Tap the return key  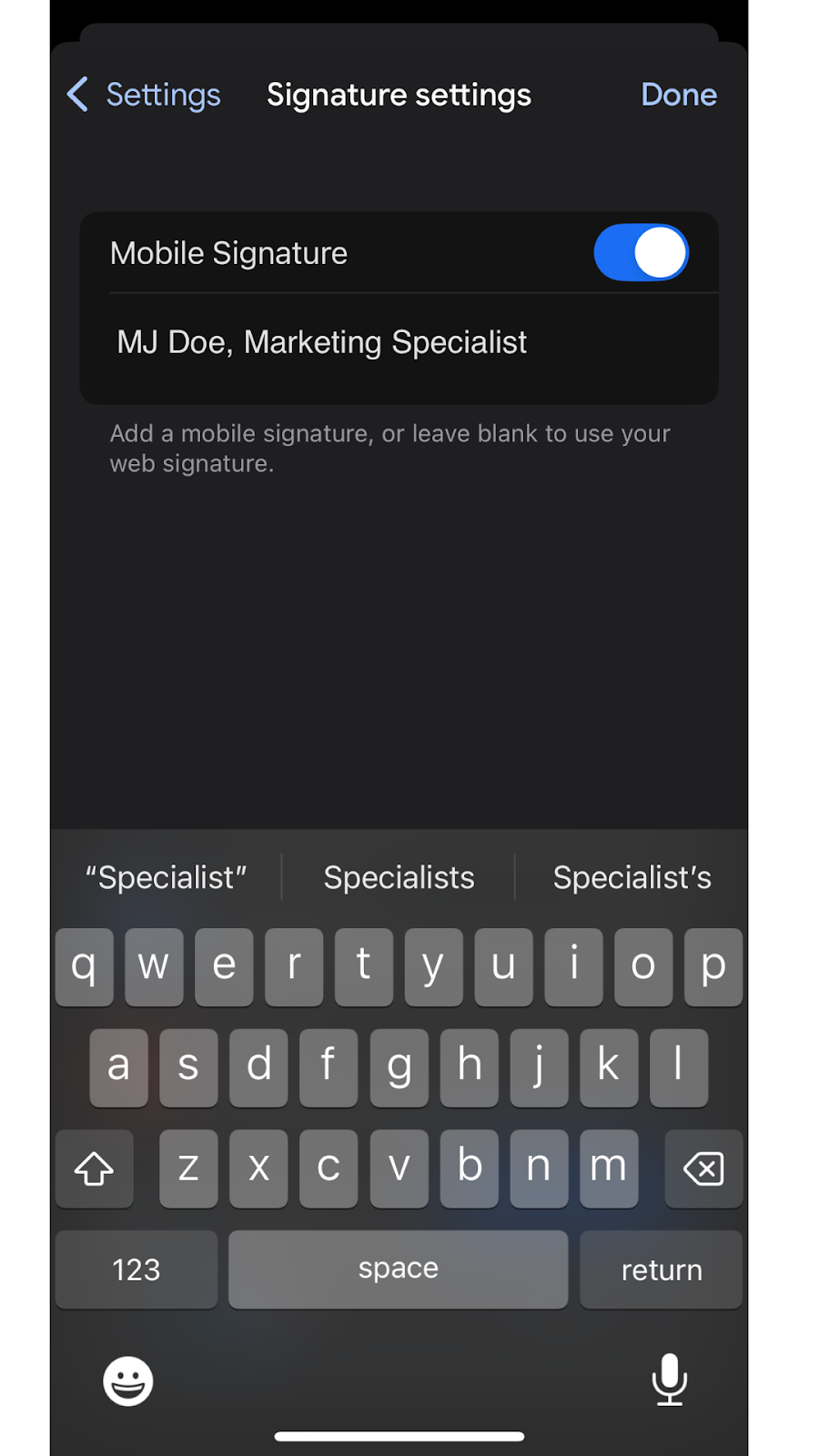coord(661,1269)
